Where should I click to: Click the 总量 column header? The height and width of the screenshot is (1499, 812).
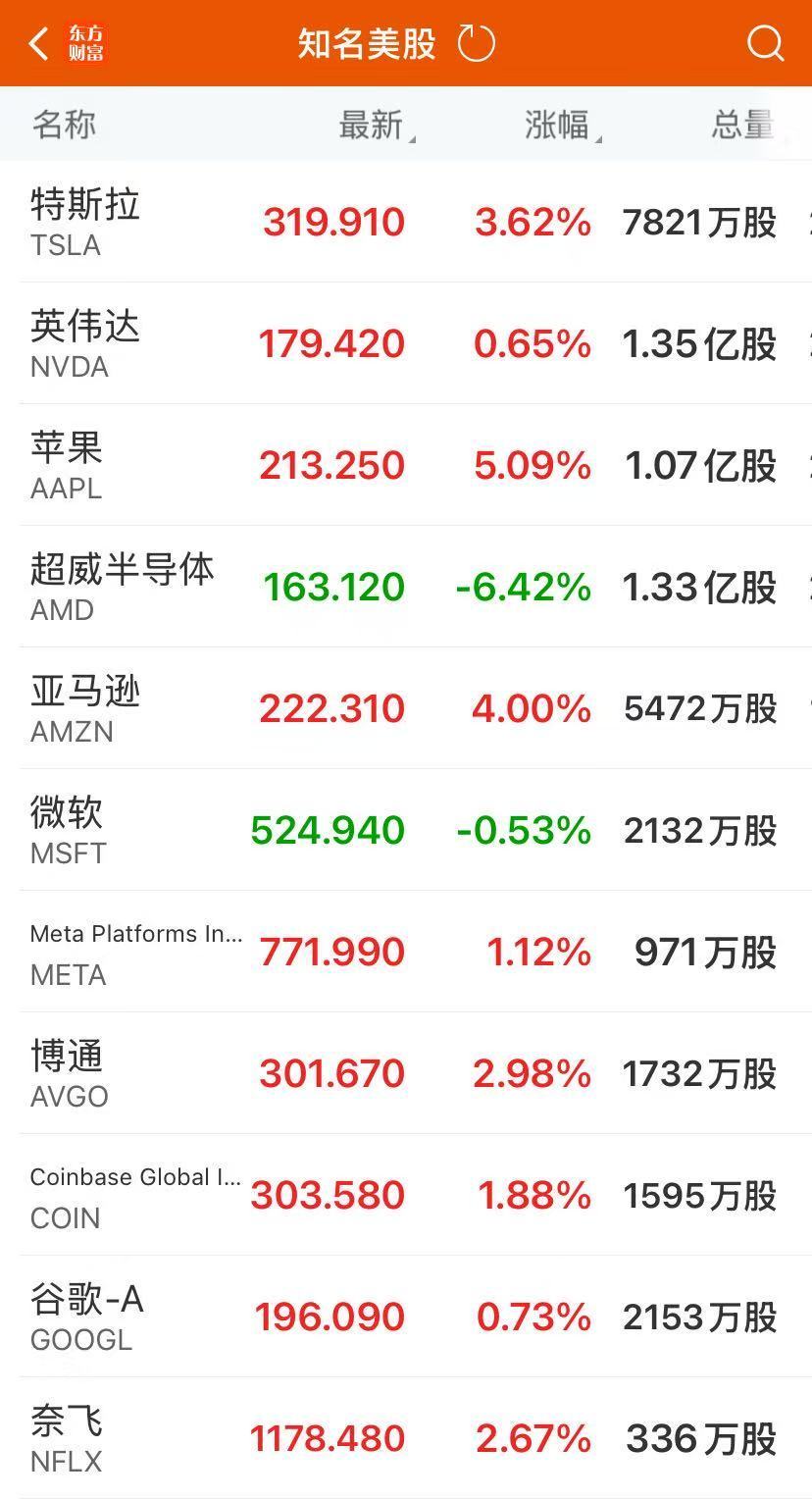(740, 125)
